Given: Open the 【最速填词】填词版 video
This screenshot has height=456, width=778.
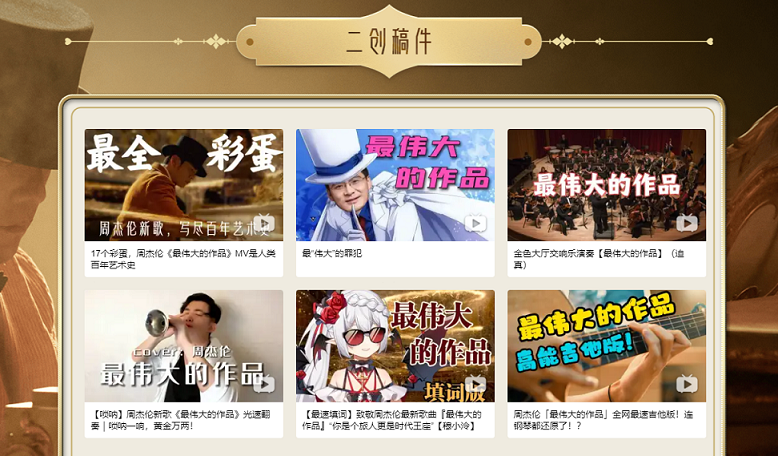Looking at the screenshot, I should pyautogui.click(x=395, y=346).
